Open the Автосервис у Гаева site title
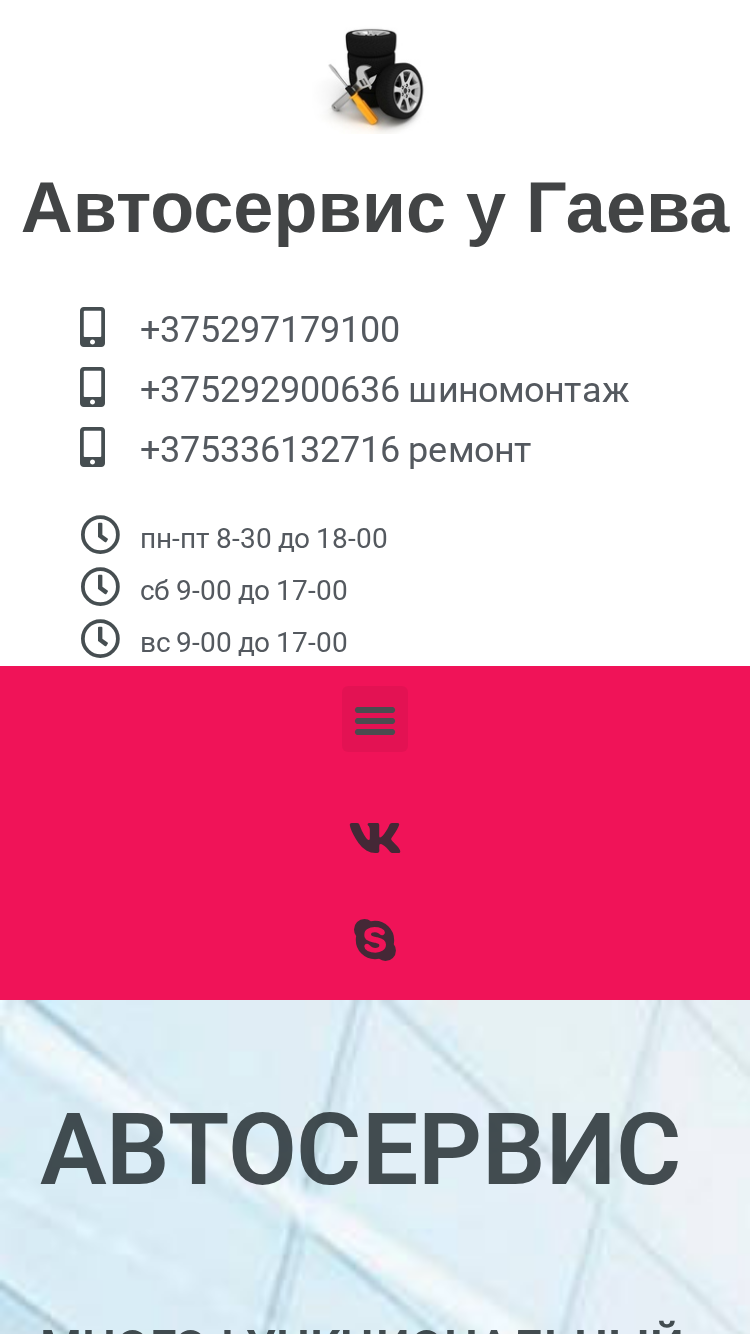Viewport: 750px width, 1334px height. coord(375,208)
